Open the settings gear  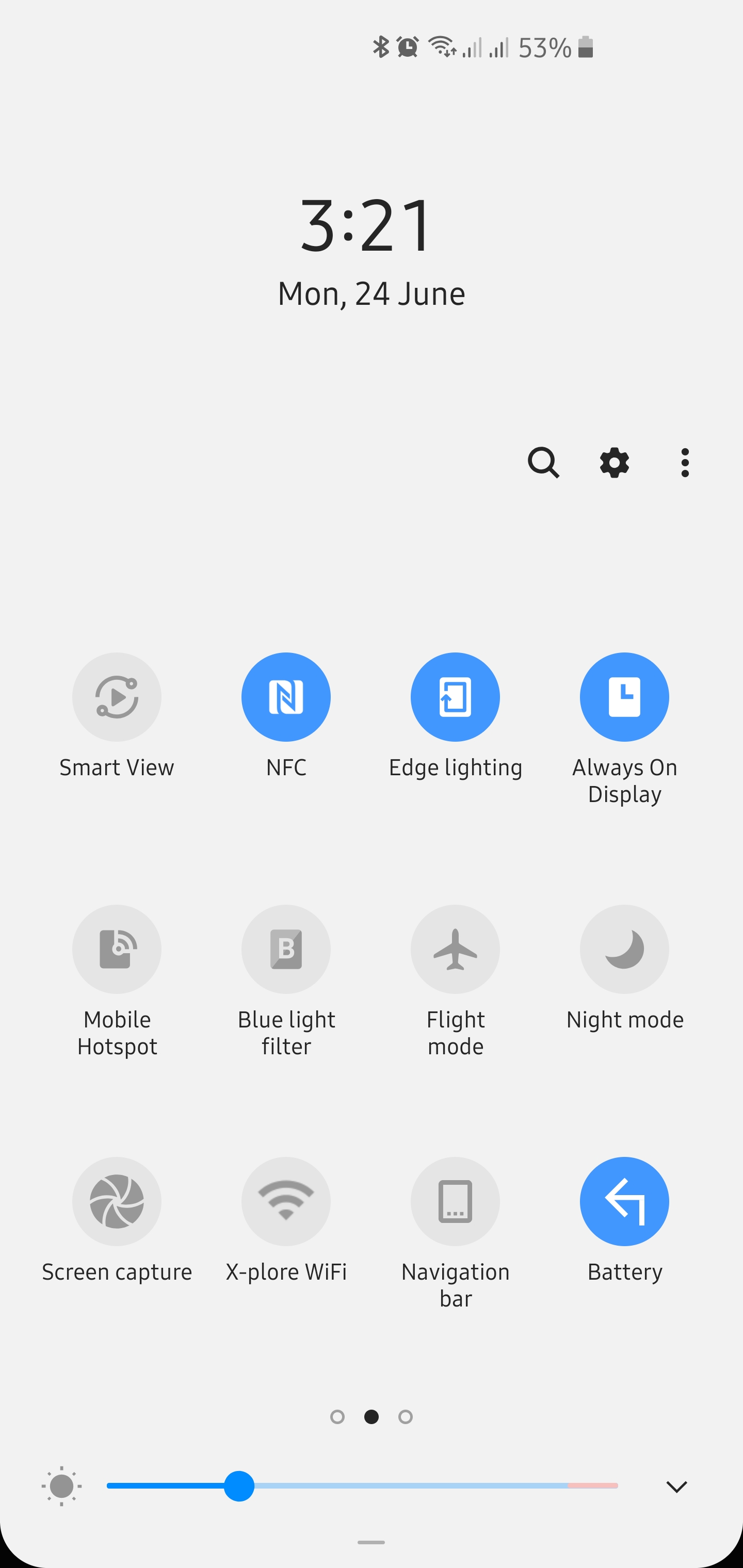[615, 463]
